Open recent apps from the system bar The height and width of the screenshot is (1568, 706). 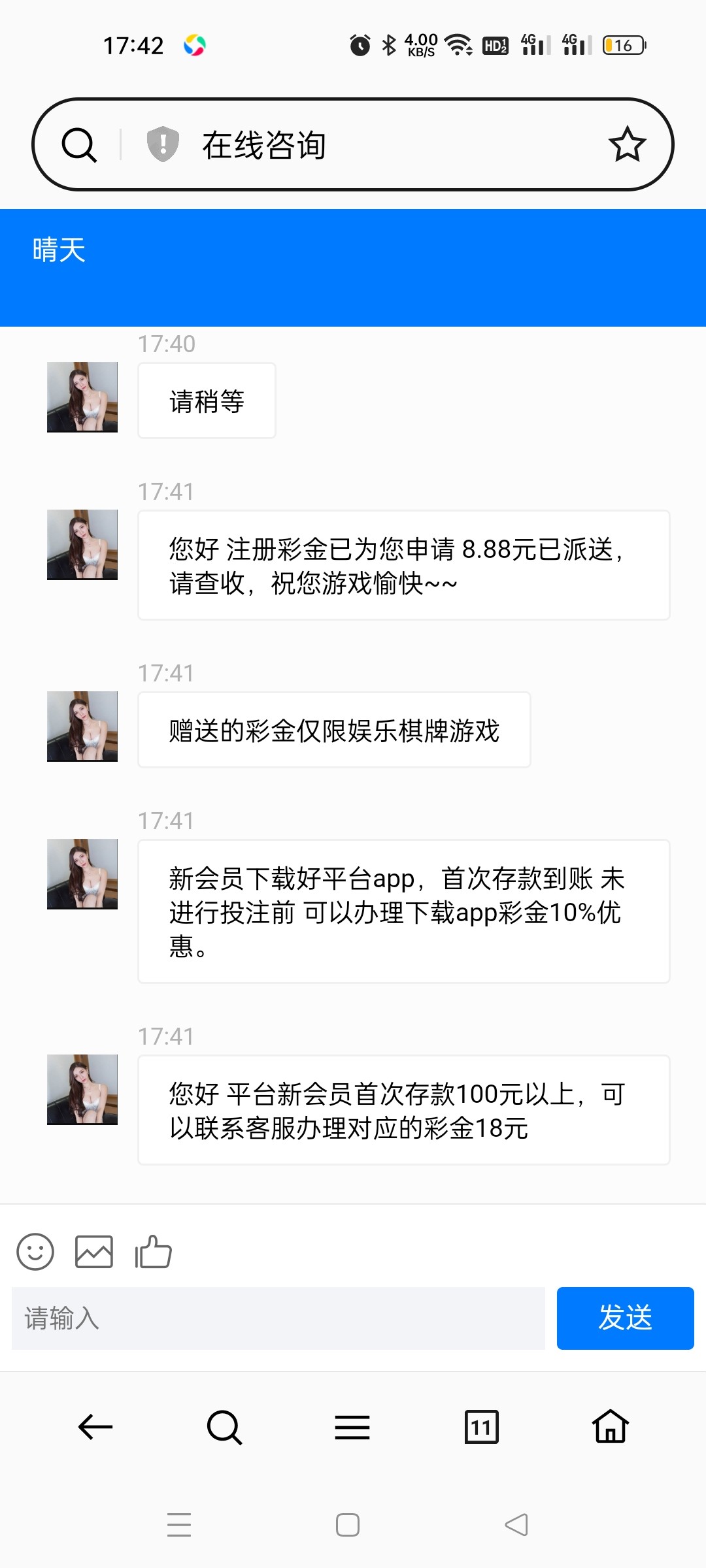click(179, 1525)
